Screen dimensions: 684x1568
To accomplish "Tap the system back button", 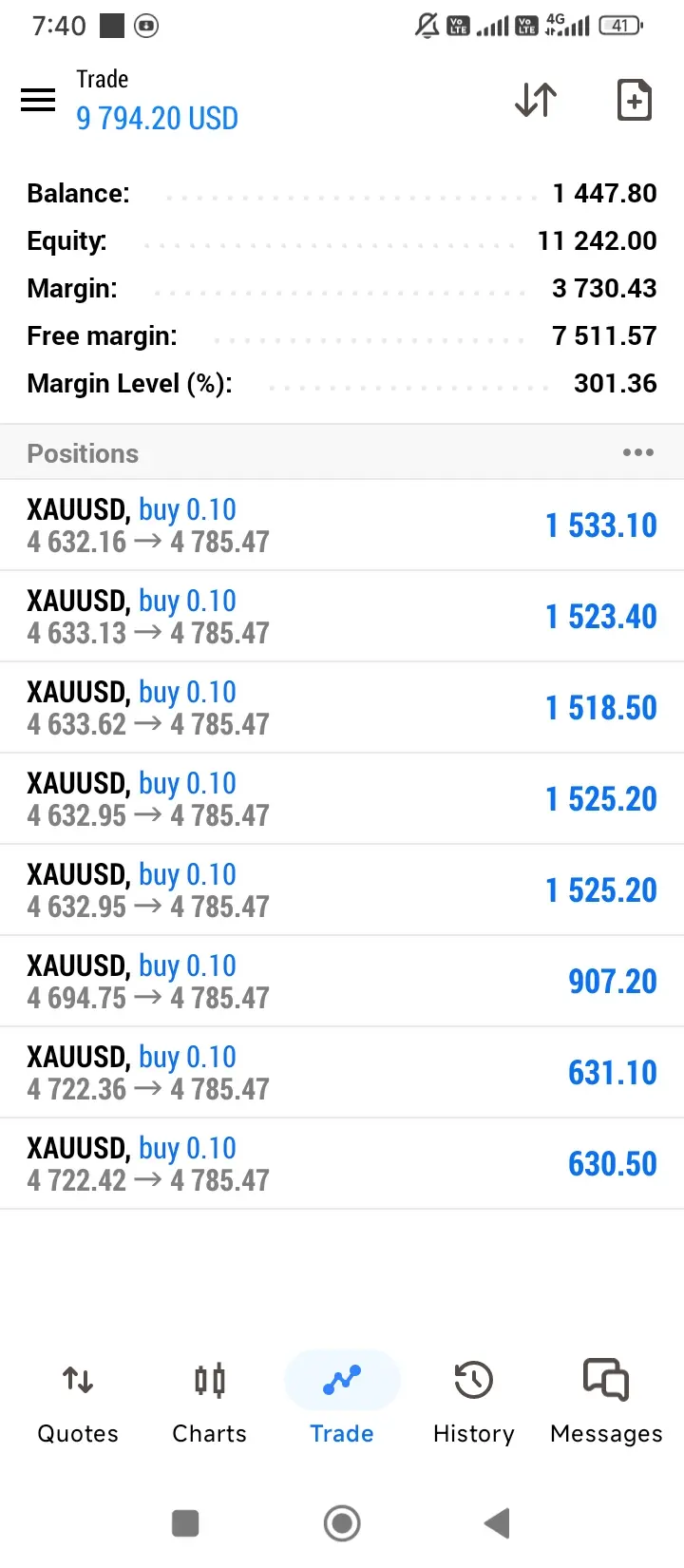I will point(497,1523).
